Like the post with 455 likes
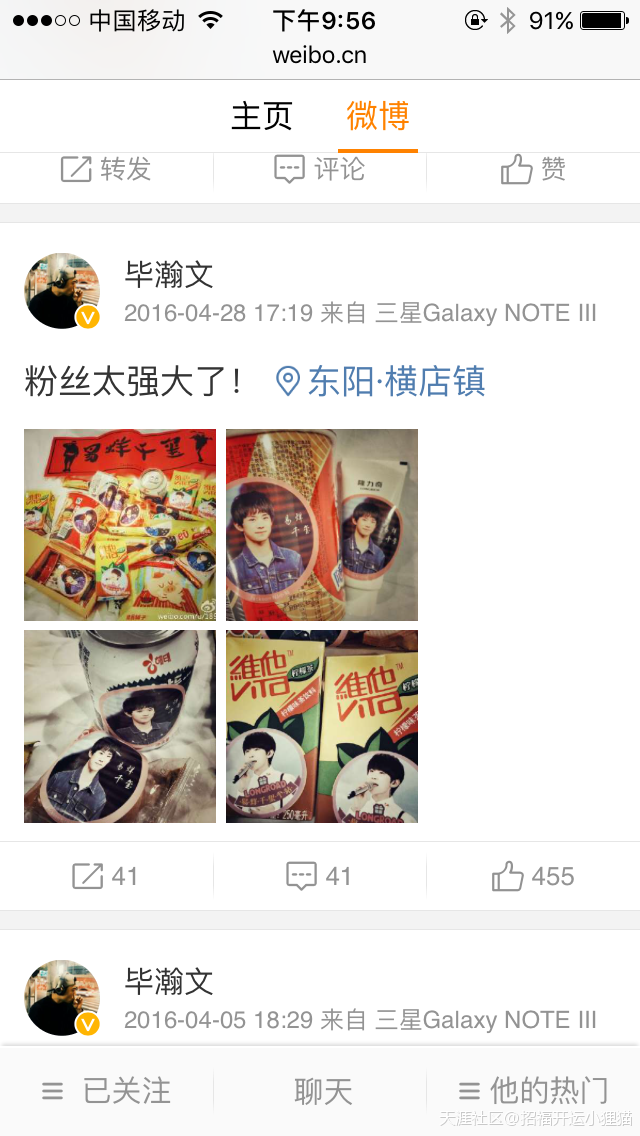Screen dimensions: 640x1136 pos(533,877)
